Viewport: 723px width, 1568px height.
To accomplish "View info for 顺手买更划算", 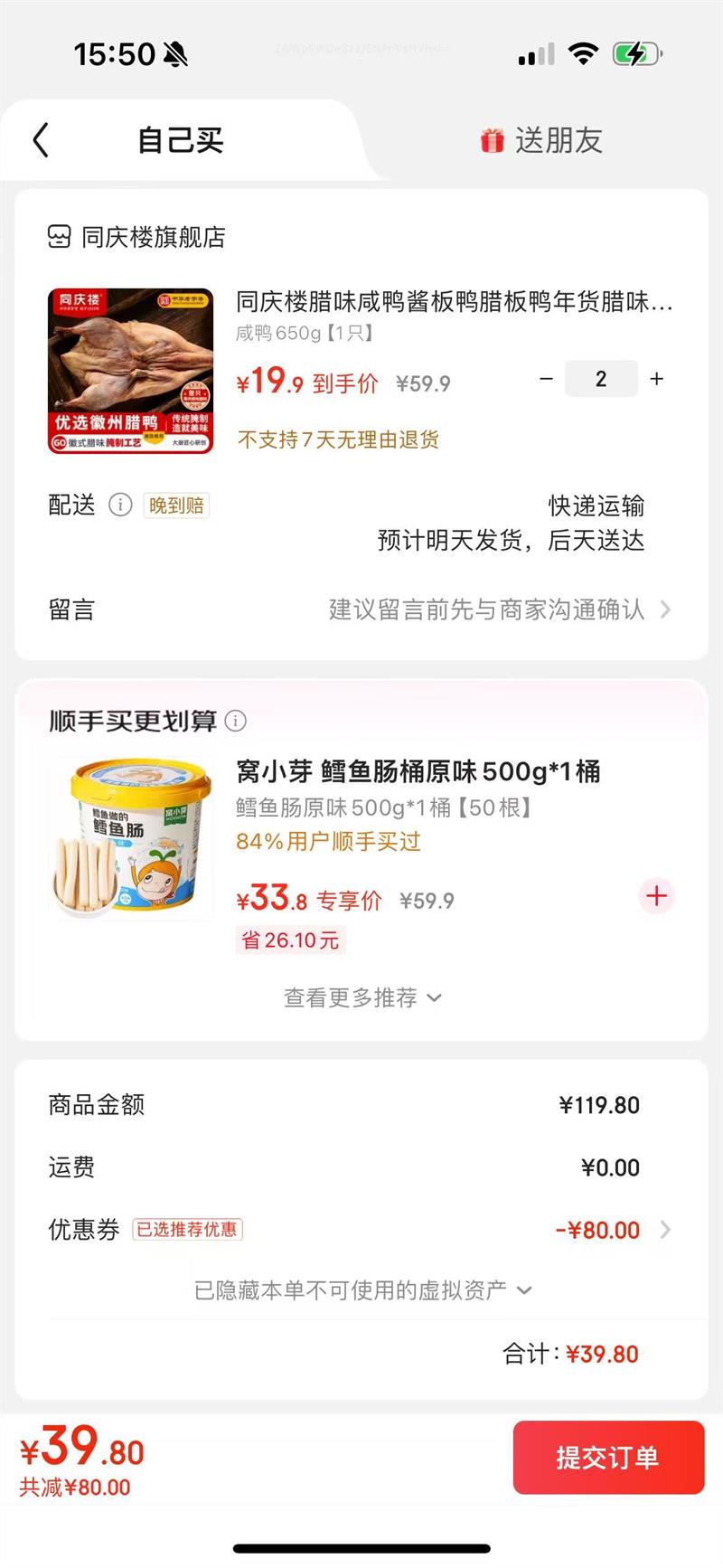I will pos(235,721).
